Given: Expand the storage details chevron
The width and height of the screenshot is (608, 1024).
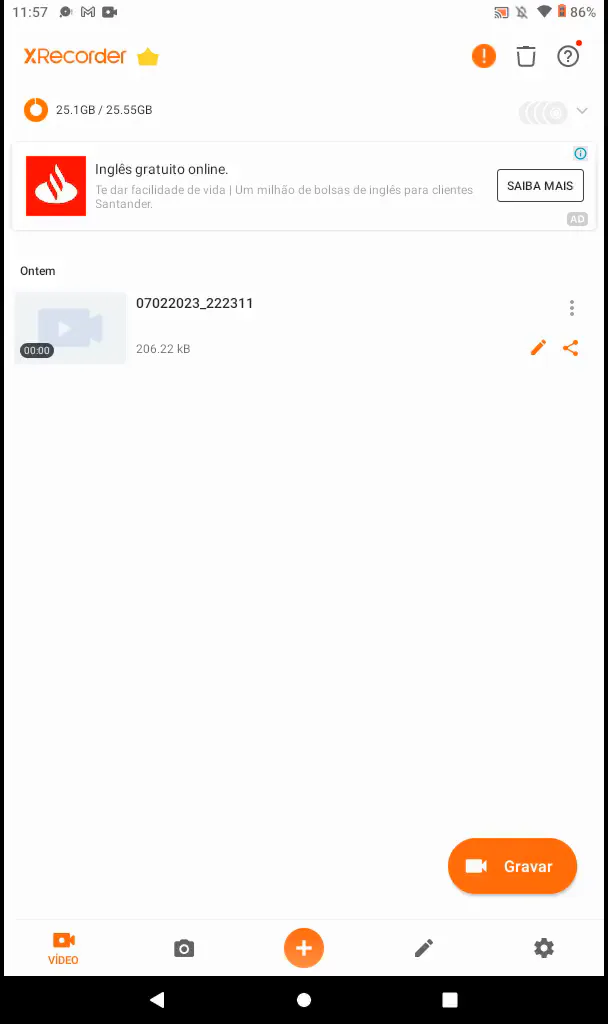Looking at the screenshot, I should [x=582, y=111].
